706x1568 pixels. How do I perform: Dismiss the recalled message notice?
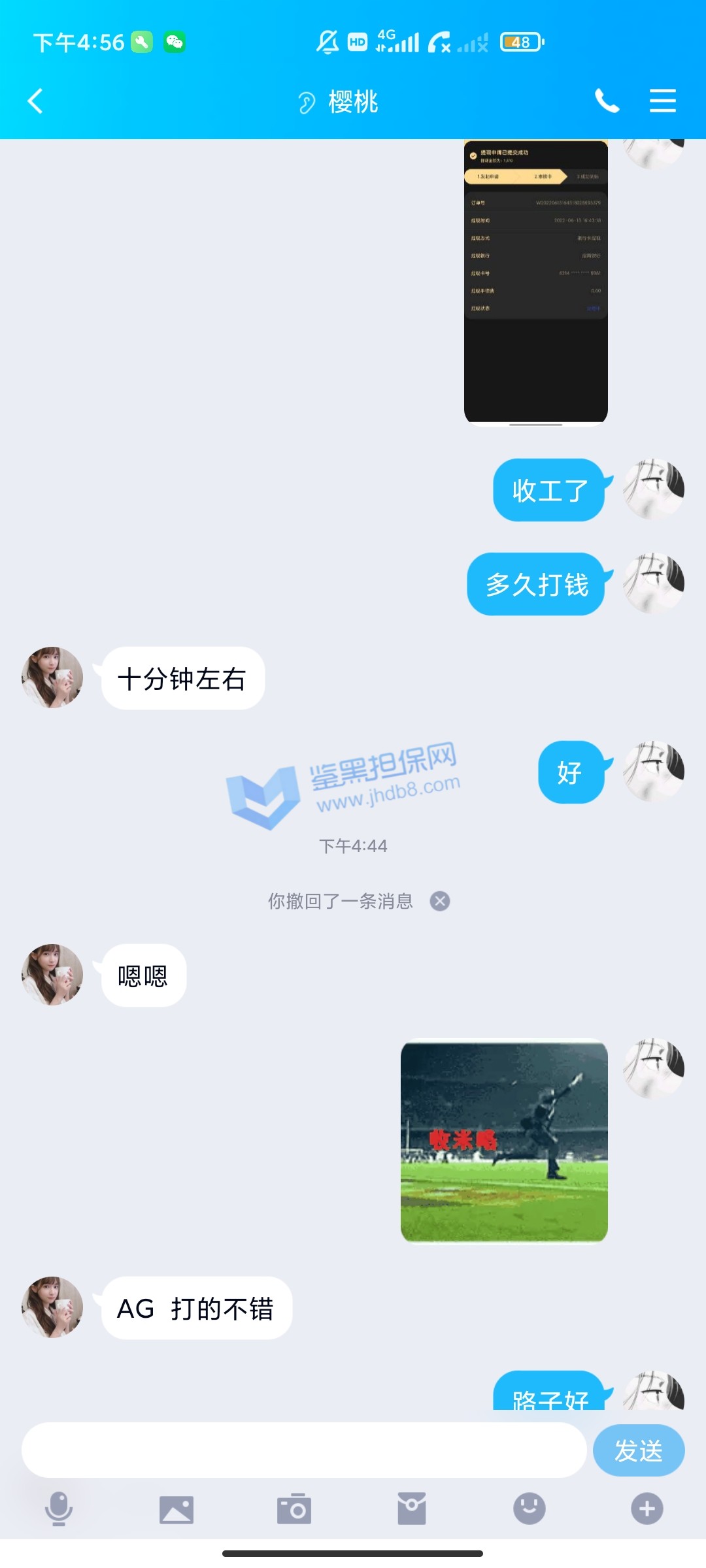(x=440, y=901)
